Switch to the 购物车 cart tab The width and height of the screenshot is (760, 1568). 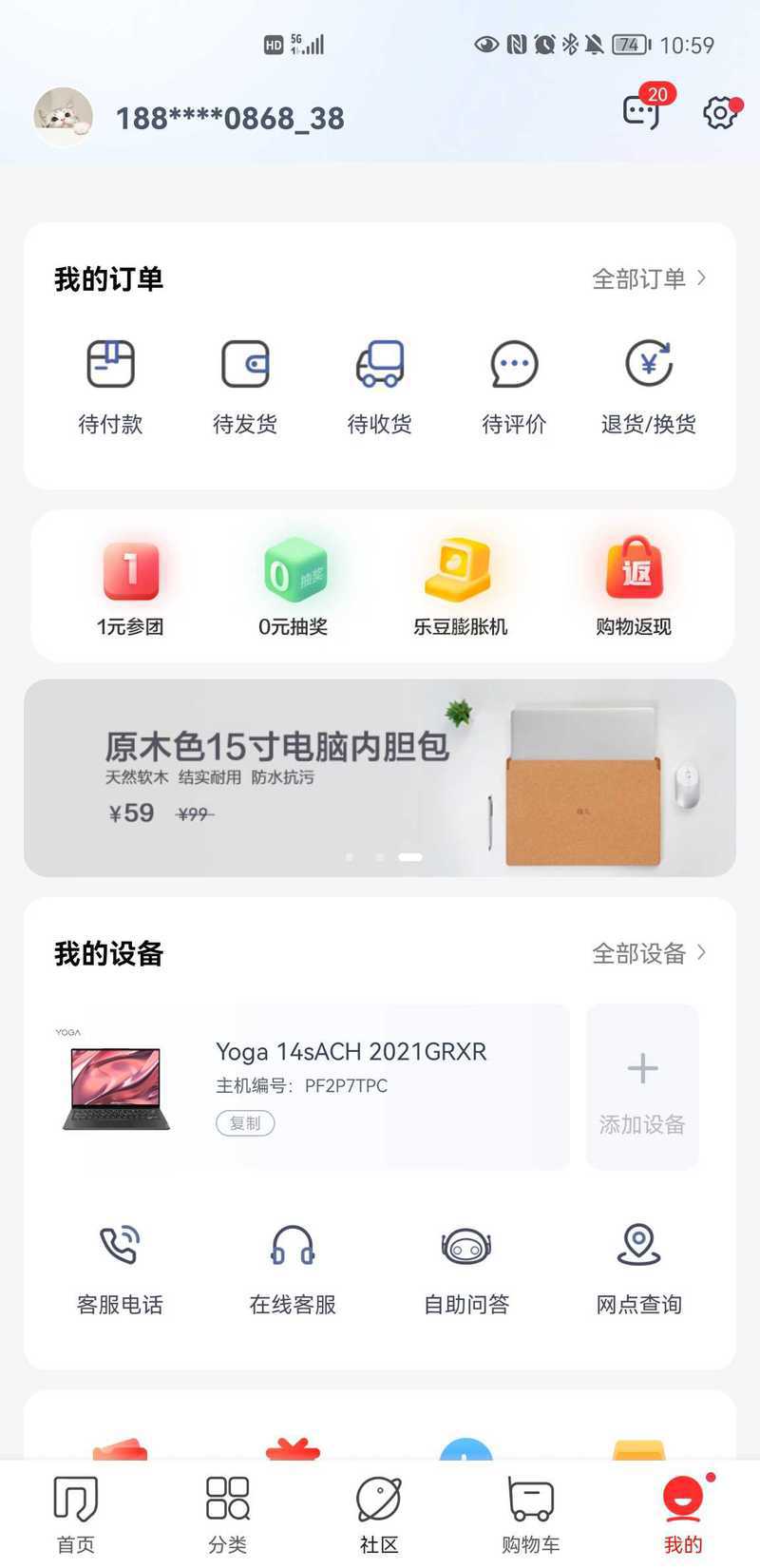click(531, 1515)
